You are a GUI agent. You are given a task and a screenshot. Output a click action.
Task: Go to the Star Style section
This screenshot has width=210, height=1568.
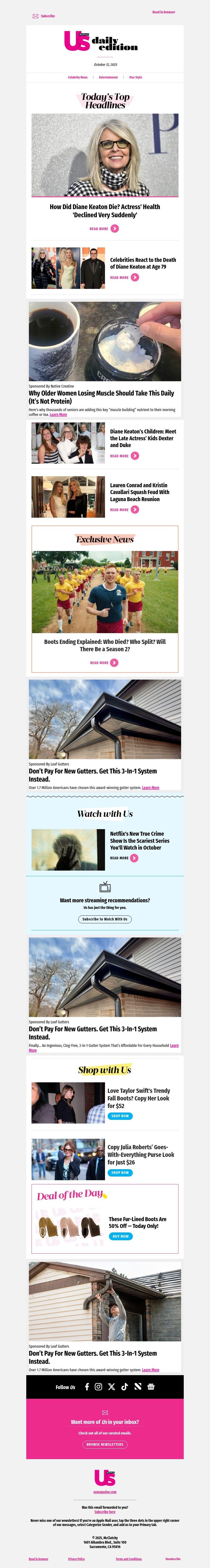pos(135,77)
